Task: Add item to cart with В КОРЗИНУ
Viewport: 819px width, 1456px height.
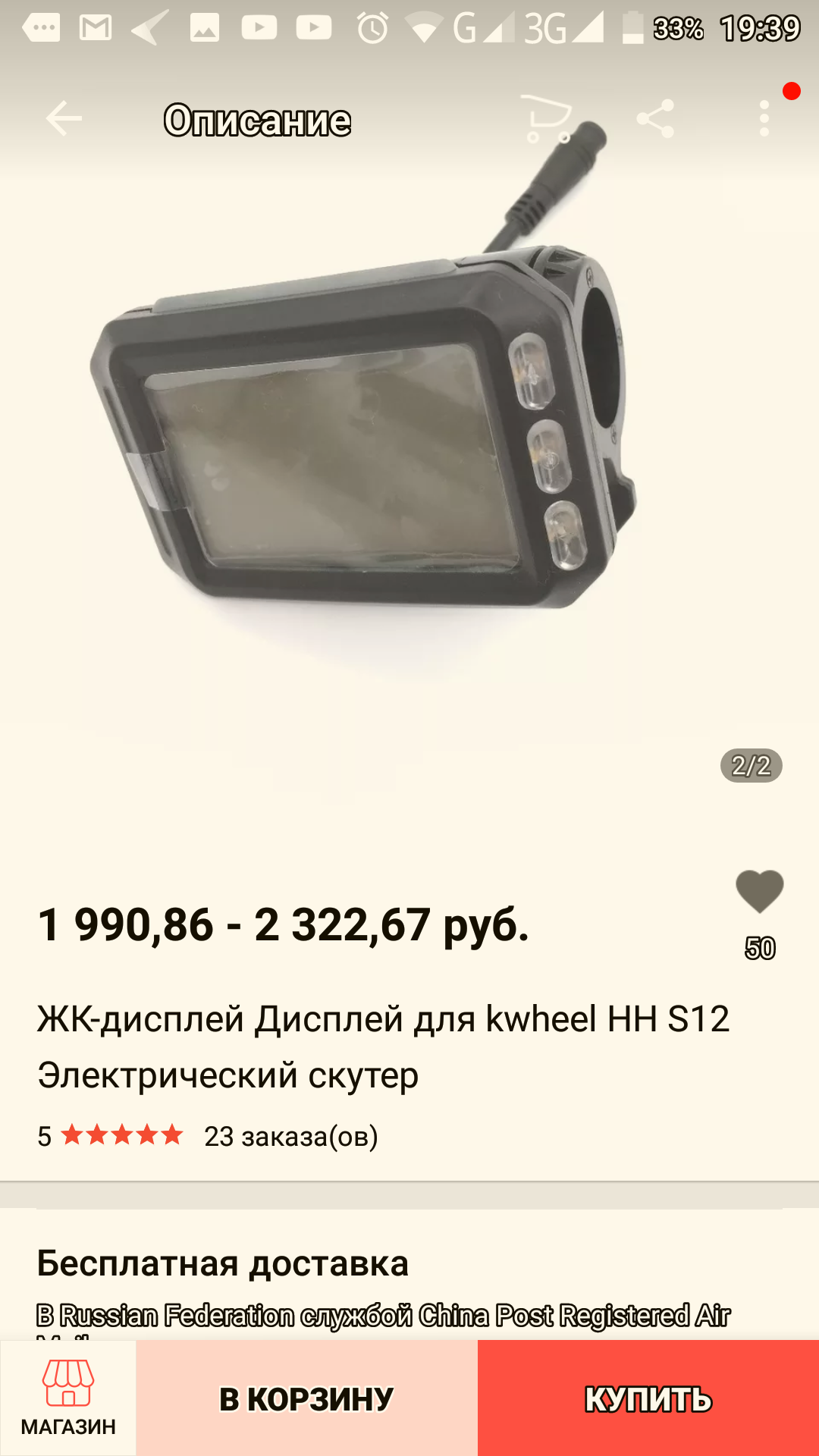Action: click(x=306, y=1399)
